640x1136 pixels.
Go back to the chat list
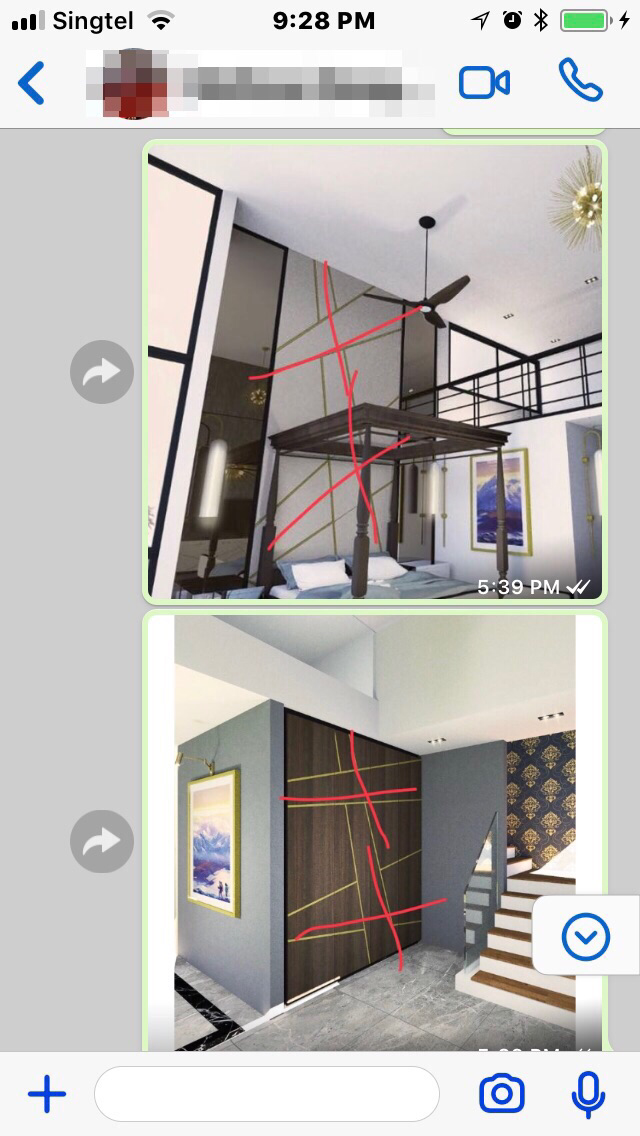(32, 82)
